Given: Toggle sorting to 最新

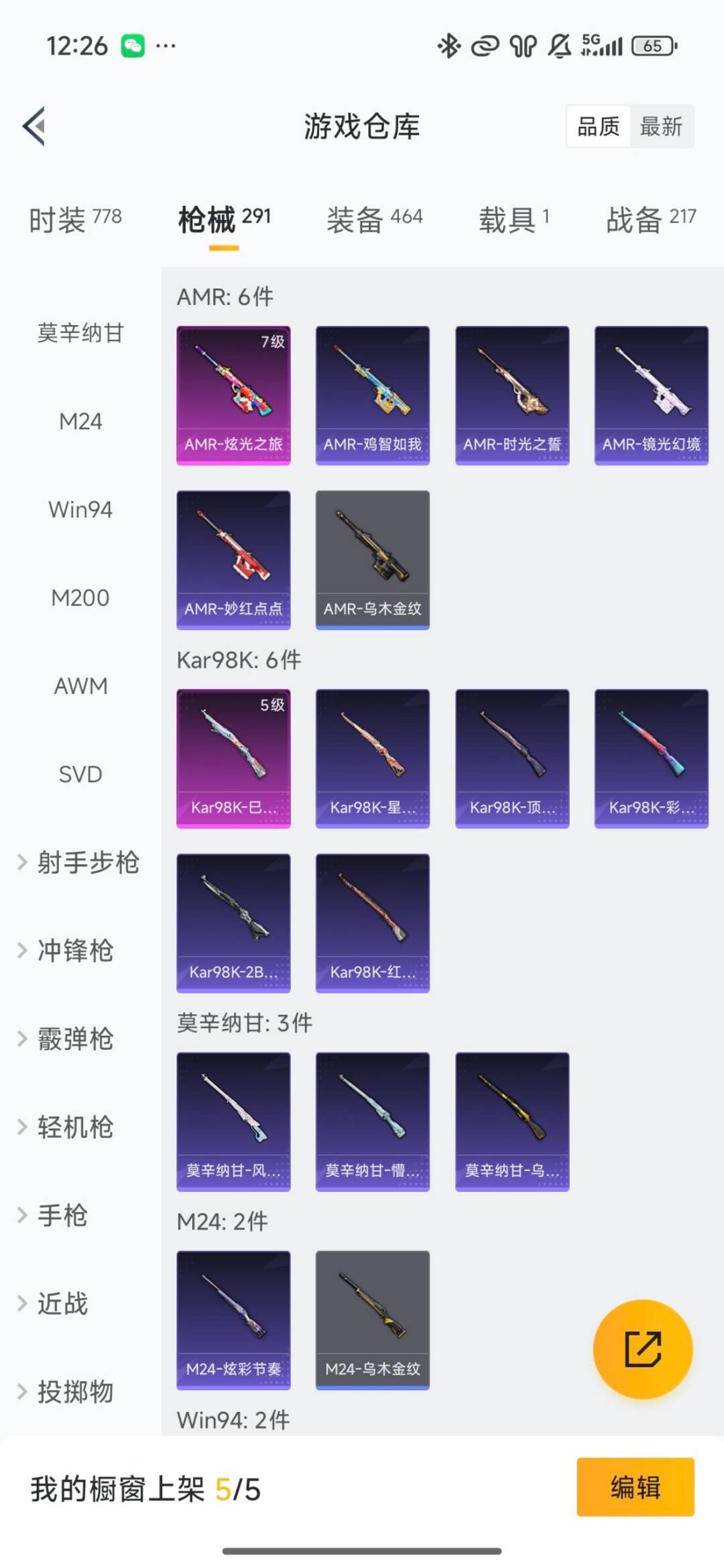Looking at the screenshot, I should pyautogui.click(x=660, y=127).
